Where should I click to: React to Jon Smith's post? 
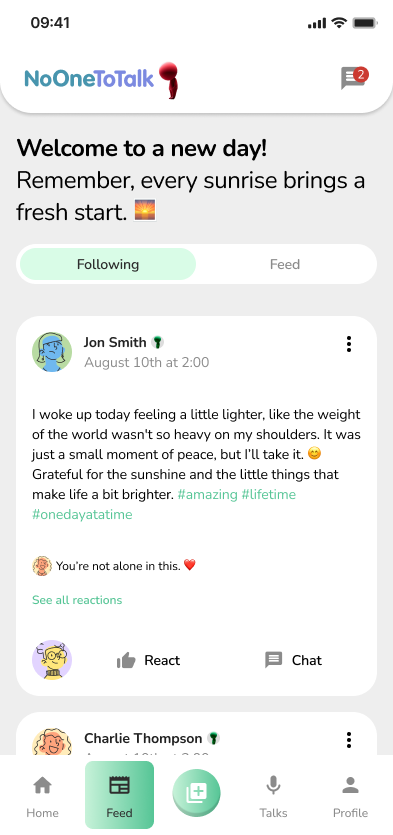149,660
